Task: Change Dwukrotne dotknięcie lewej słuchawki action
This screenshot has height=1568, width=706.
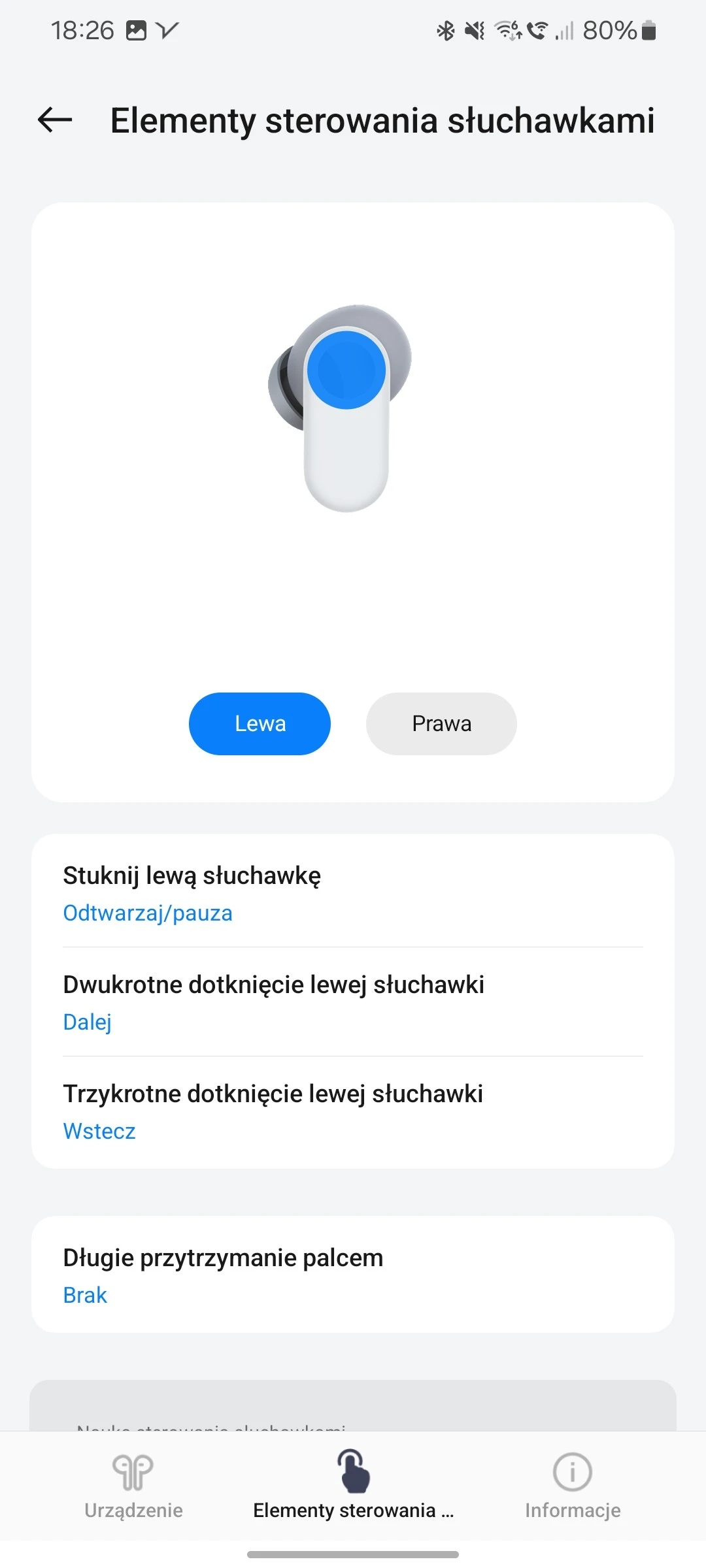Action: click(x=353, y=1002)
